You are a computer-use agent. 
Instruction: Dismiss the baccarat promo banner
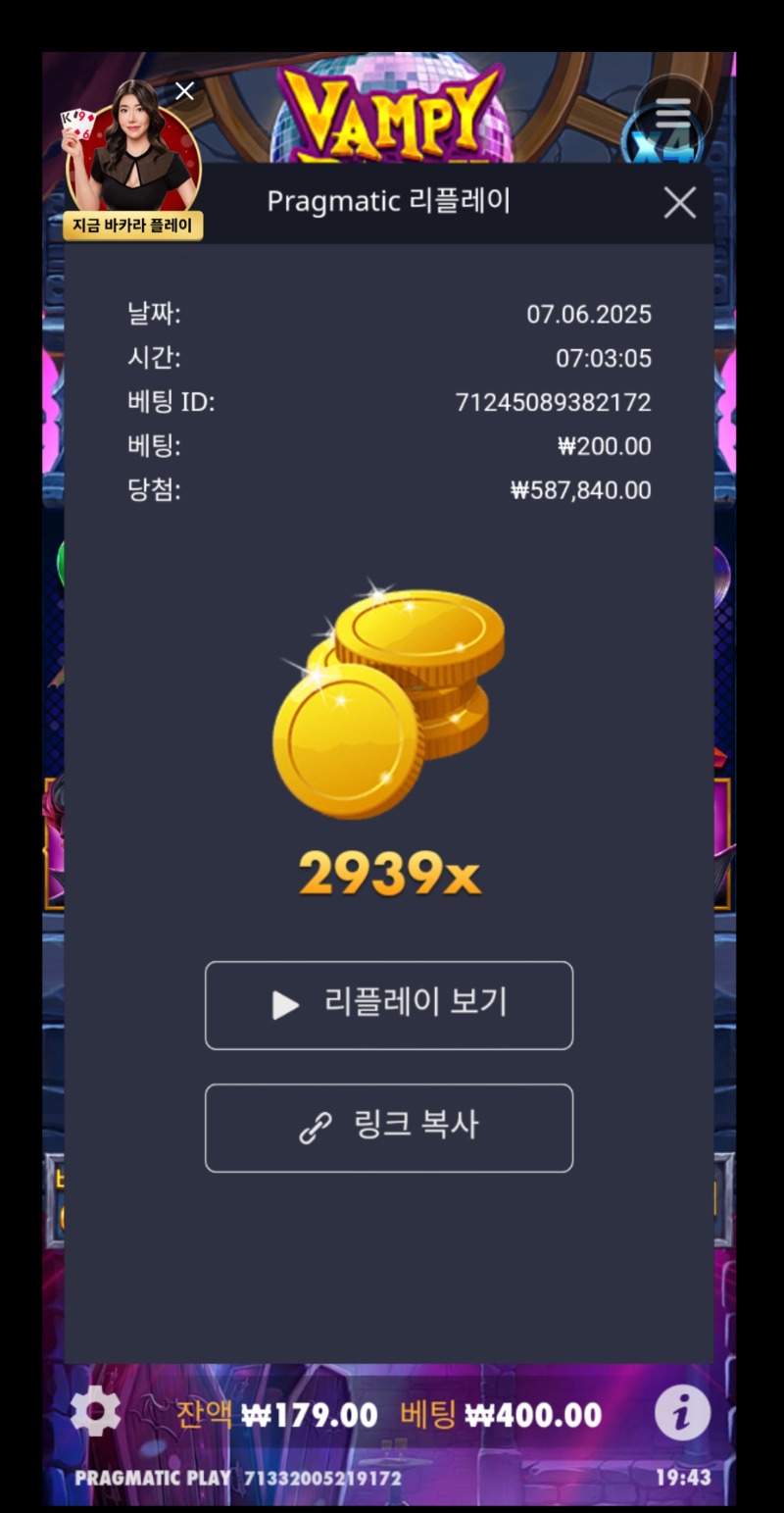184,92
